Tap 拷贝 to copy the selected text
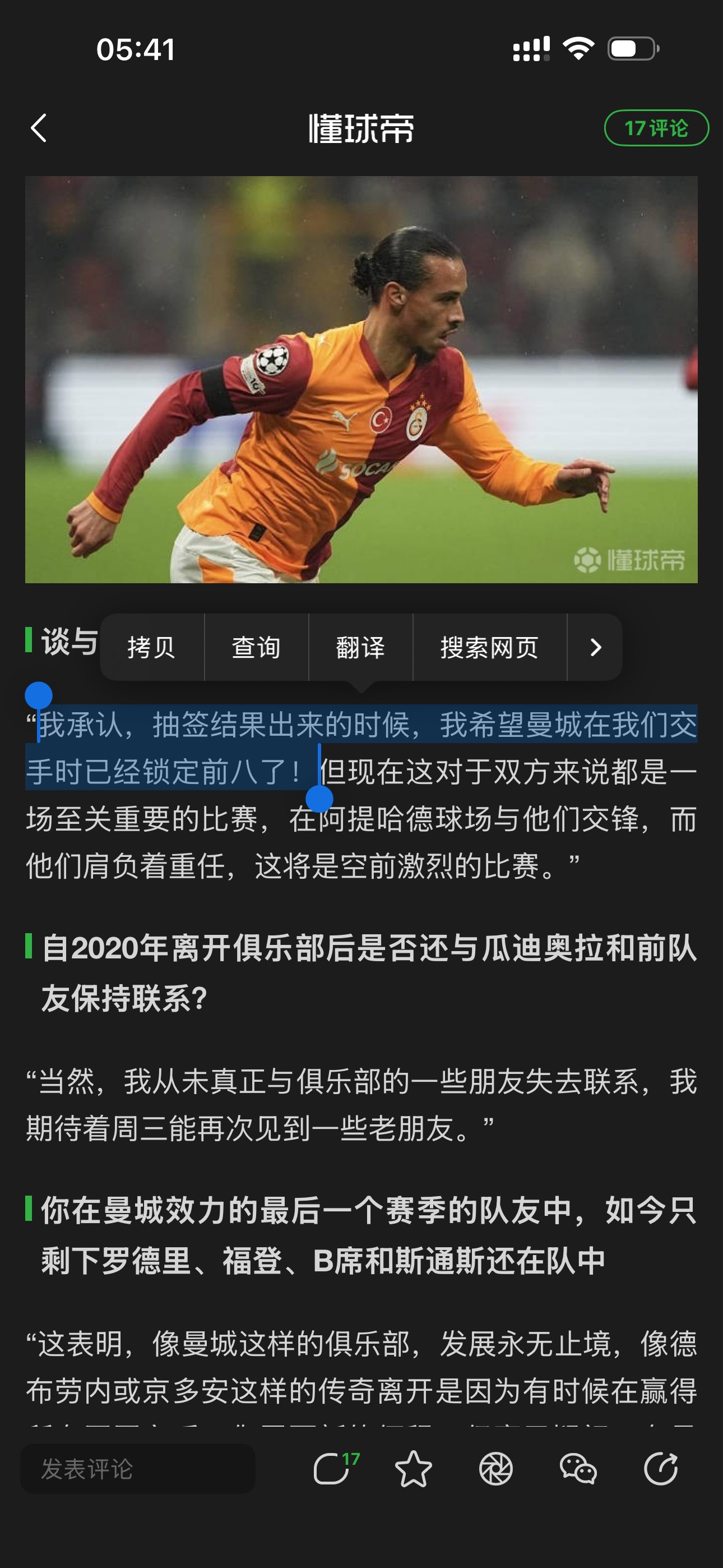The height and width of the screenshot is (1568, 723). click(x=151, y=648)
